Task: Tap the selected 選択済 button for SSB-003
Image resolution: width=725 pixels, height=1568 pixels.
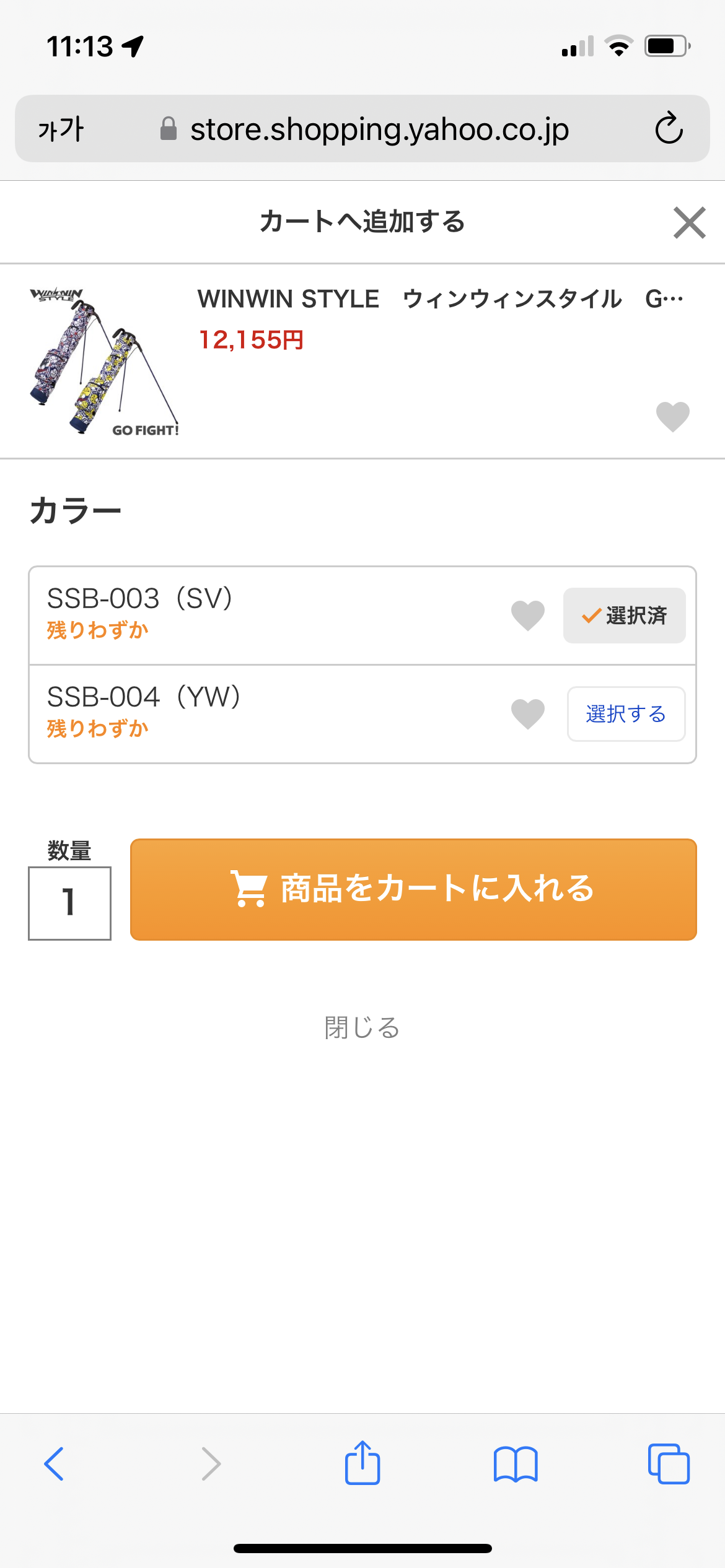Action: pos(624,616)
